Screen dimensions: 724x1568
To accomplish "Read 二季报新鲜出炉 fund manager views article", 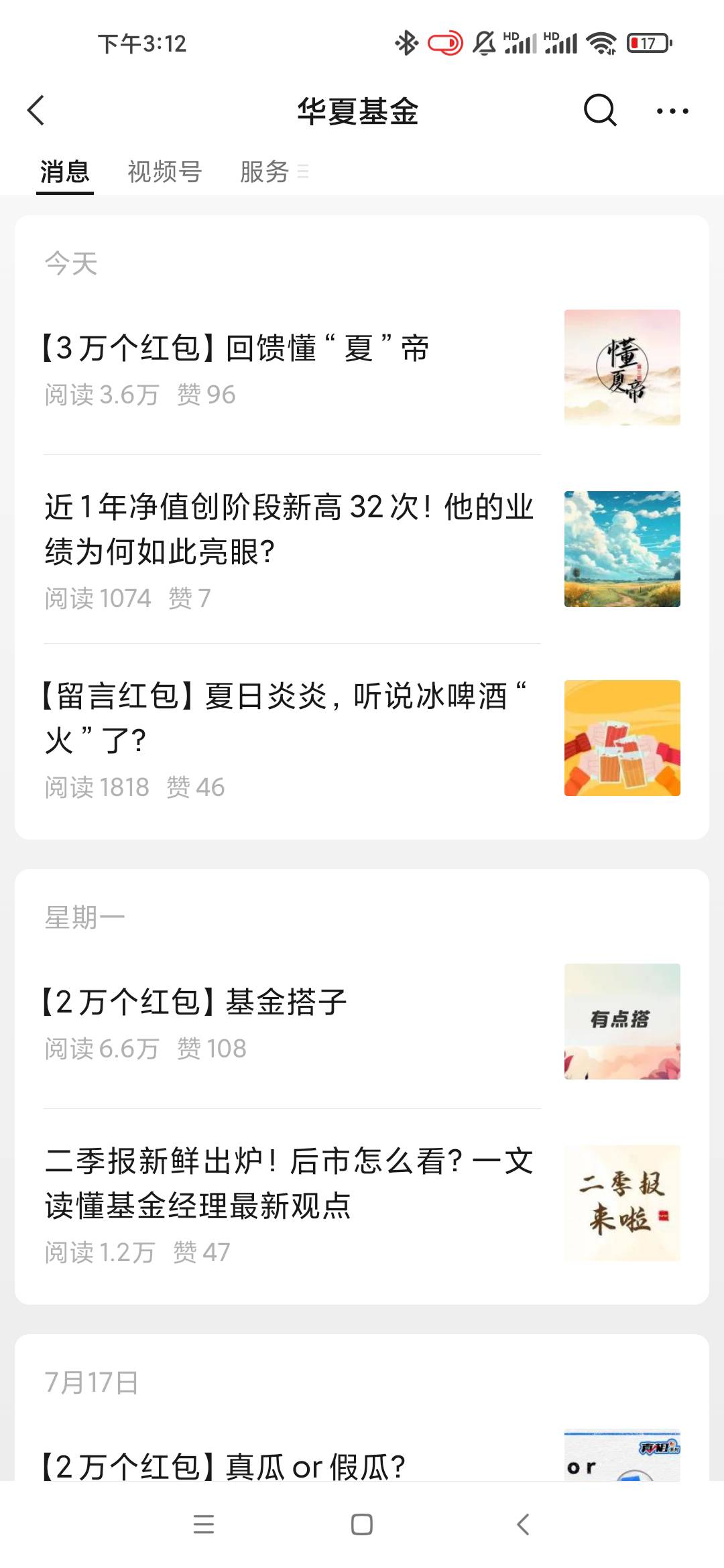I will 288,1183.
